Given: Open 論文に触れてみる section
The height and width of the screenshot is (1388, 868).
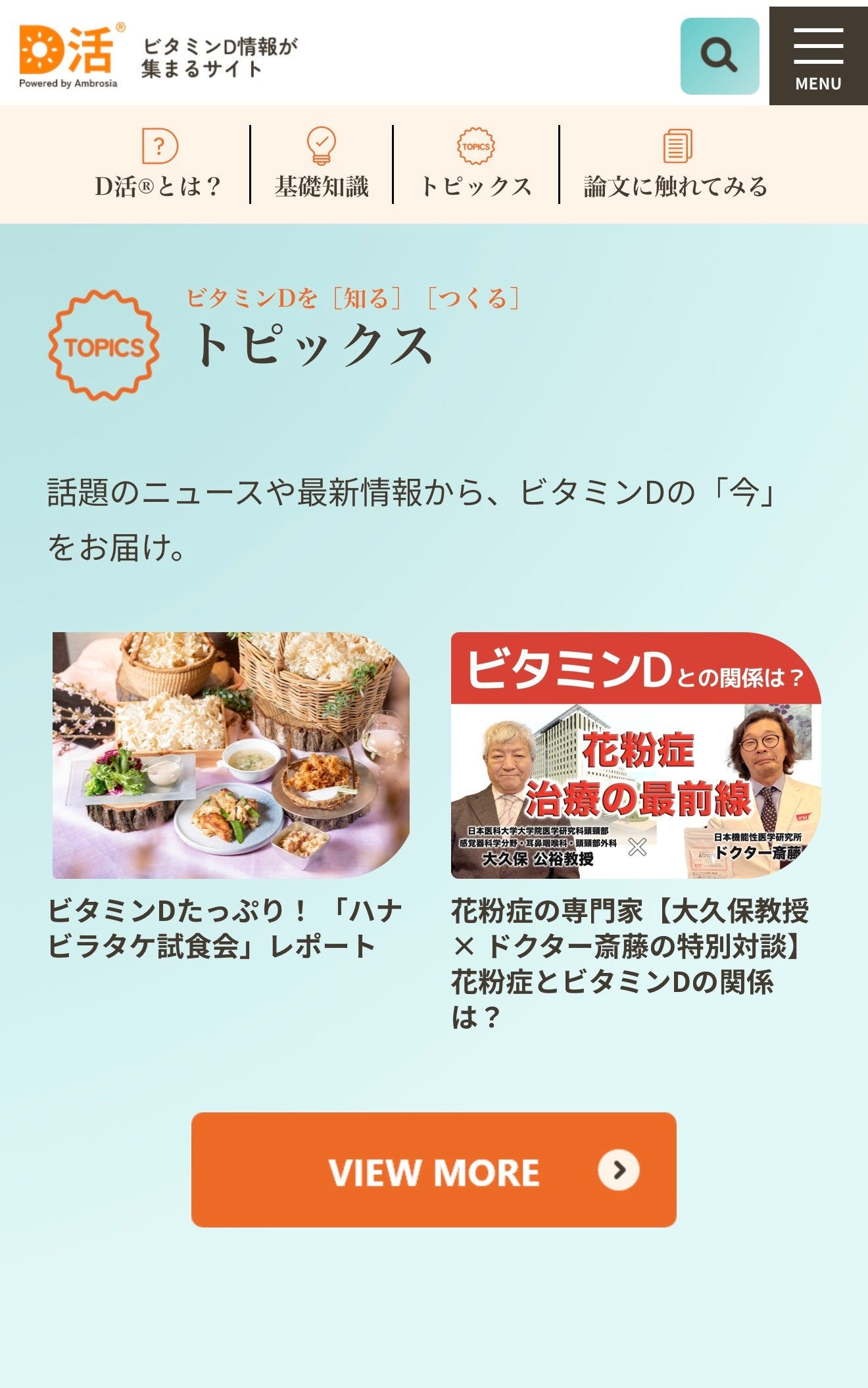Looking at the screenshot, I should click(675, 164).
